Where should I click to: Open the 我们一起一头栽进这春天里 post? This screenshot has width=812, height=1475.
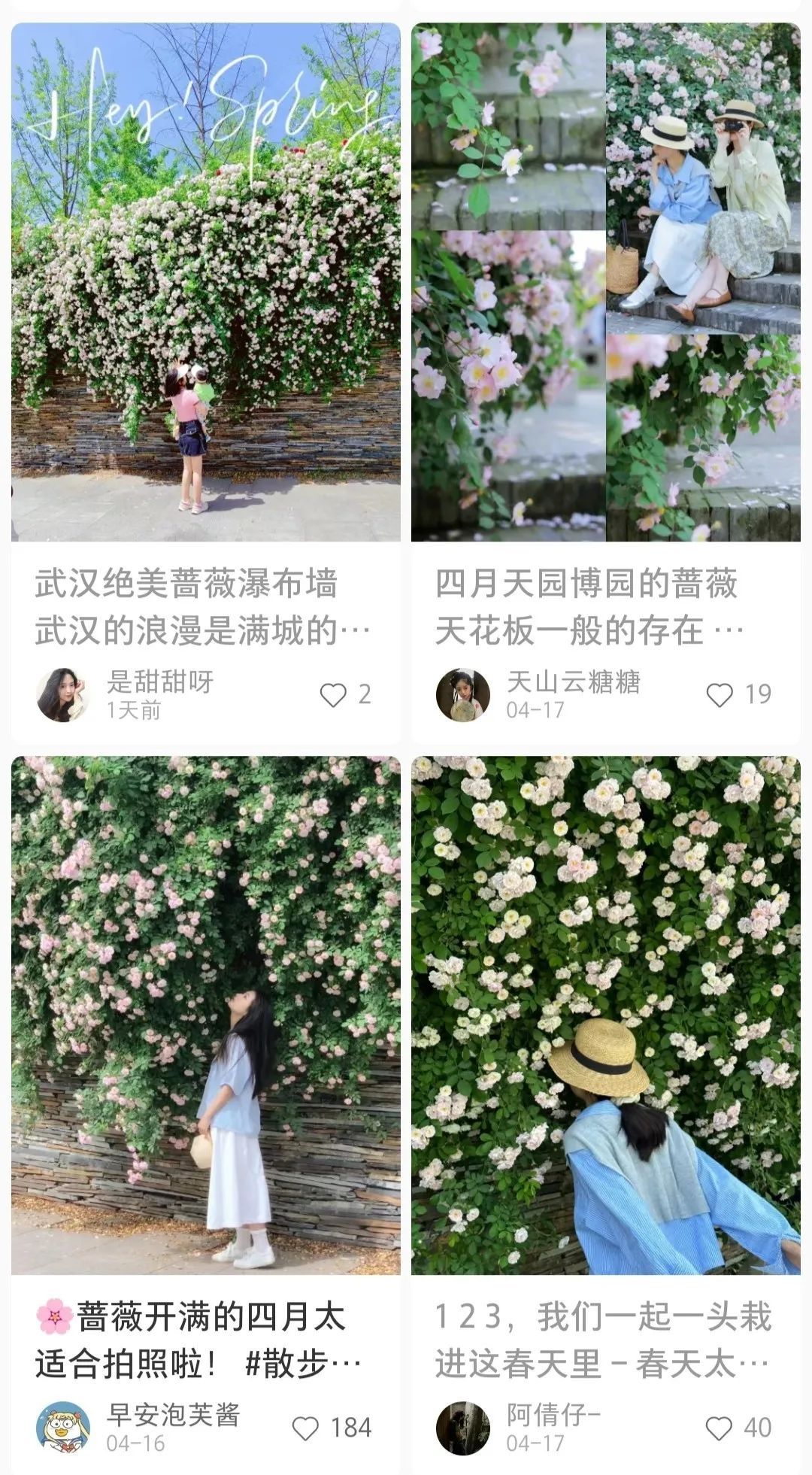point(605,1015)
